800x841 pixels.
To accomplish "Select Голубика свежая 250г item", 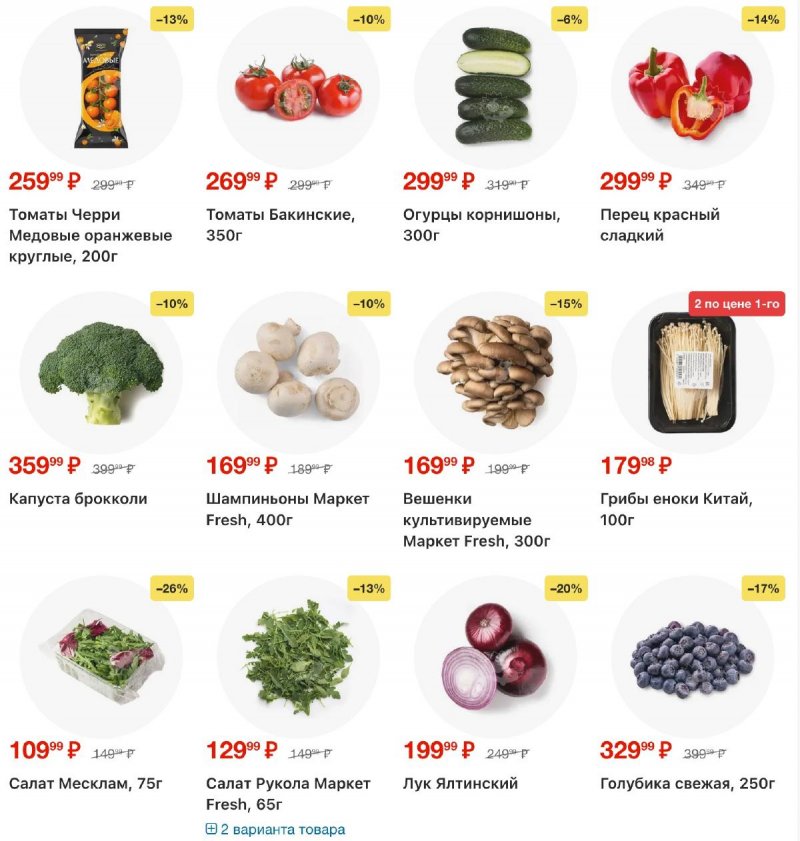I will (x=692, y=655).
